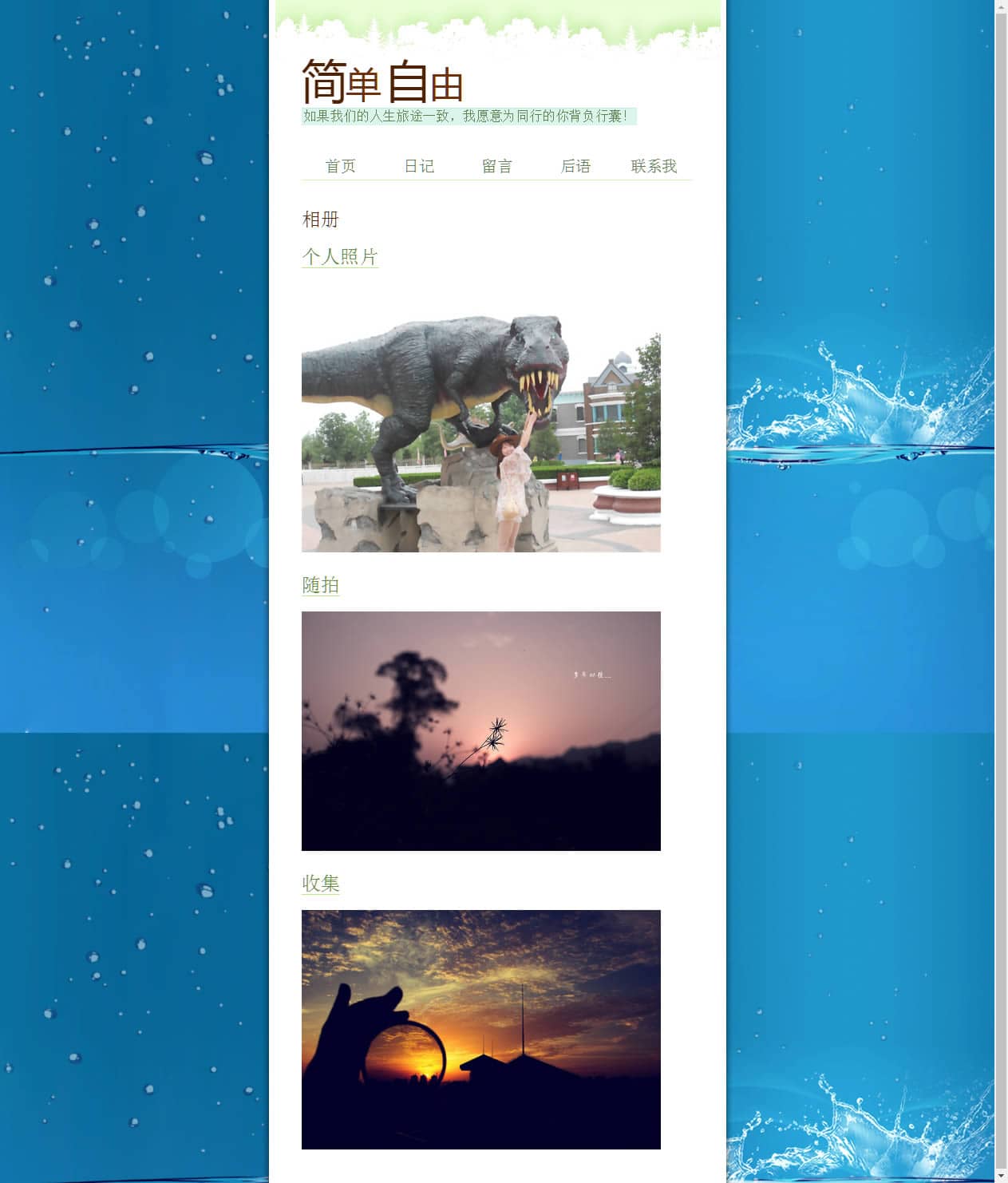This screenshot has width=1008, height=1183.
Task: Open the 随拍 album link
Action: click(x=321, y=585)
